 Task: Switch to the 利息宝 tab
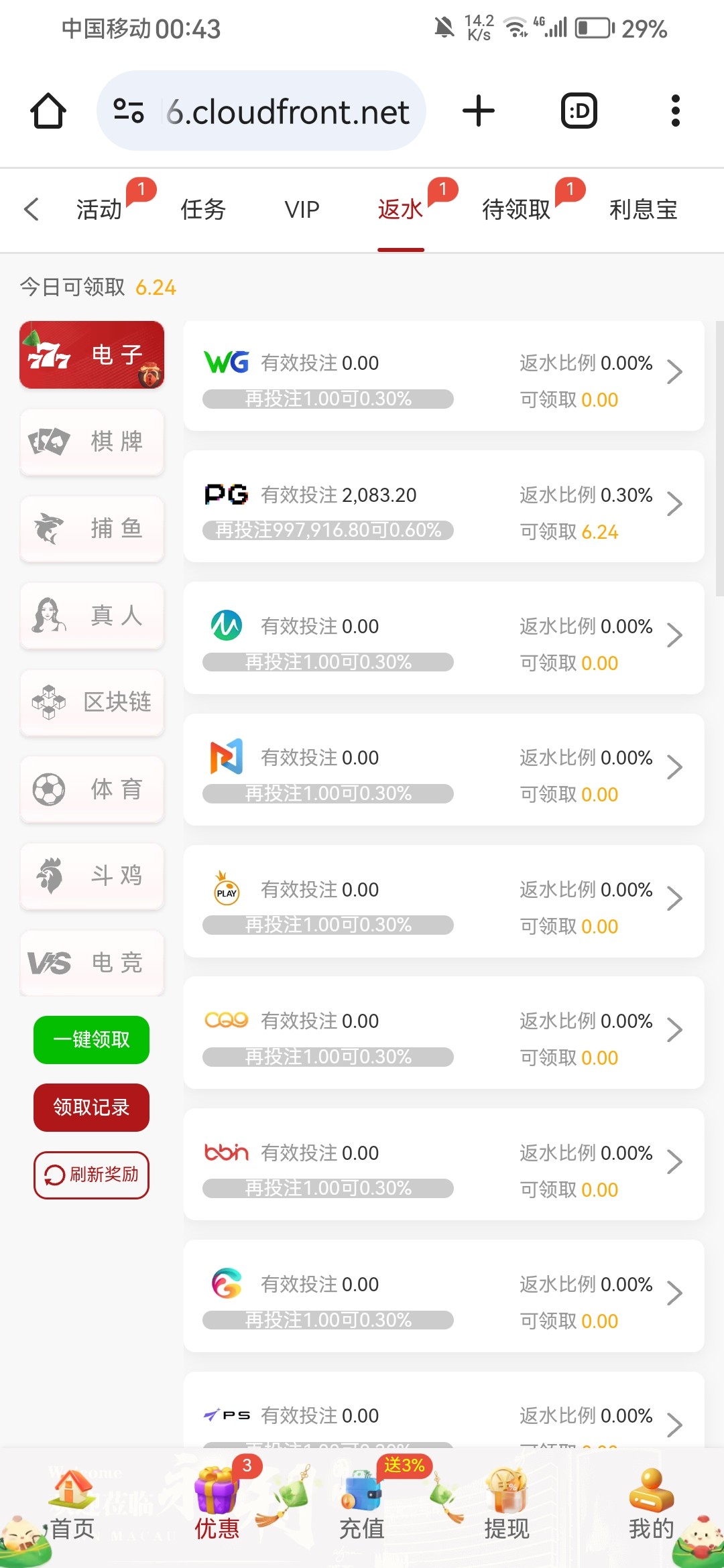pos(643,209)
